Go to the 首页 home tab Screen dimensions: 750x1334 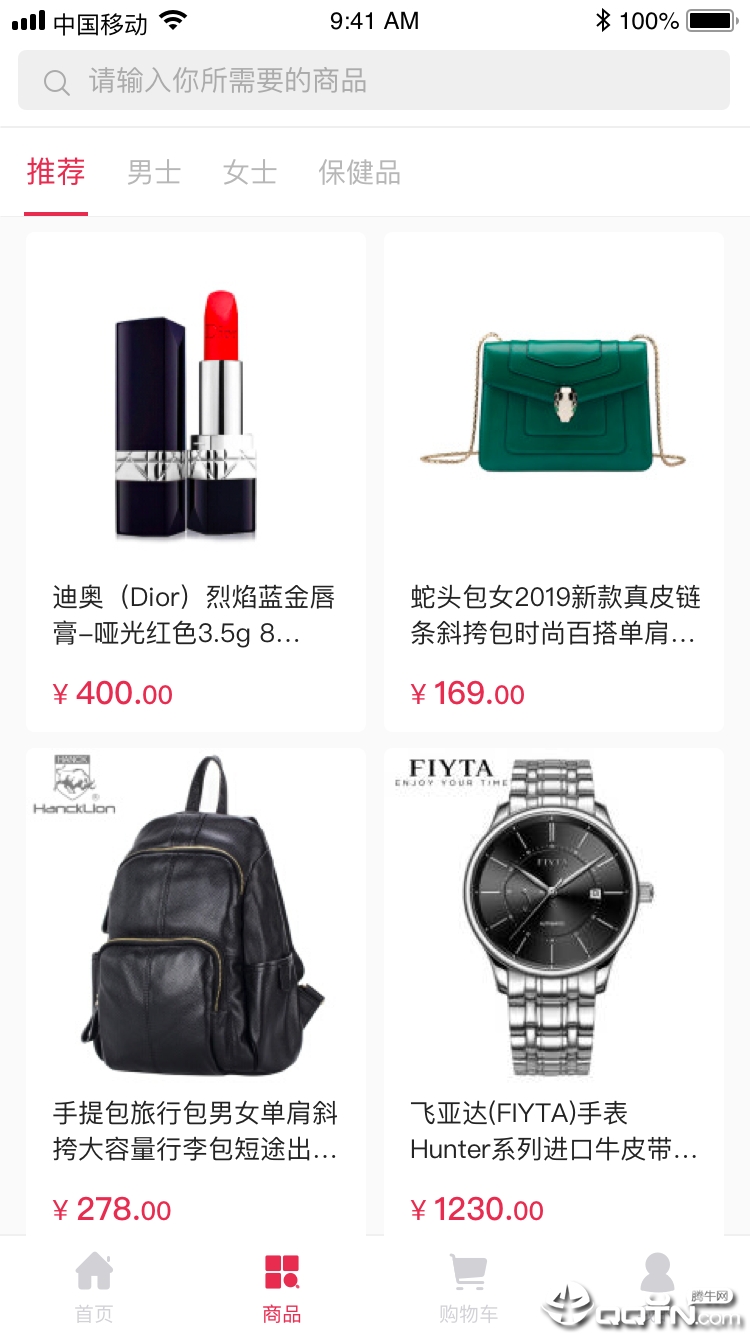click(x=94, y=1287)
